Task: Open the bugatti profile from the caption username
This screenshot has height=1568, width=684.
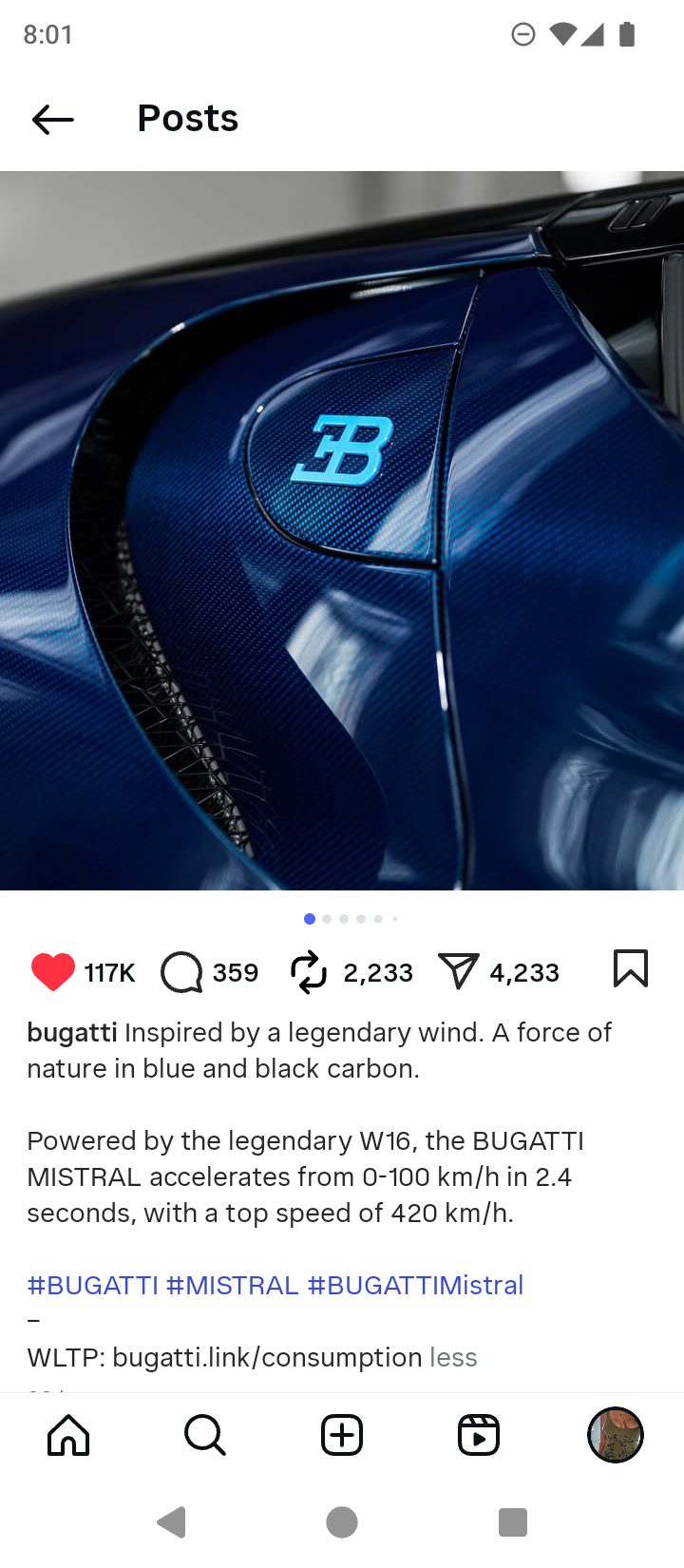Action: [72, 1032]
